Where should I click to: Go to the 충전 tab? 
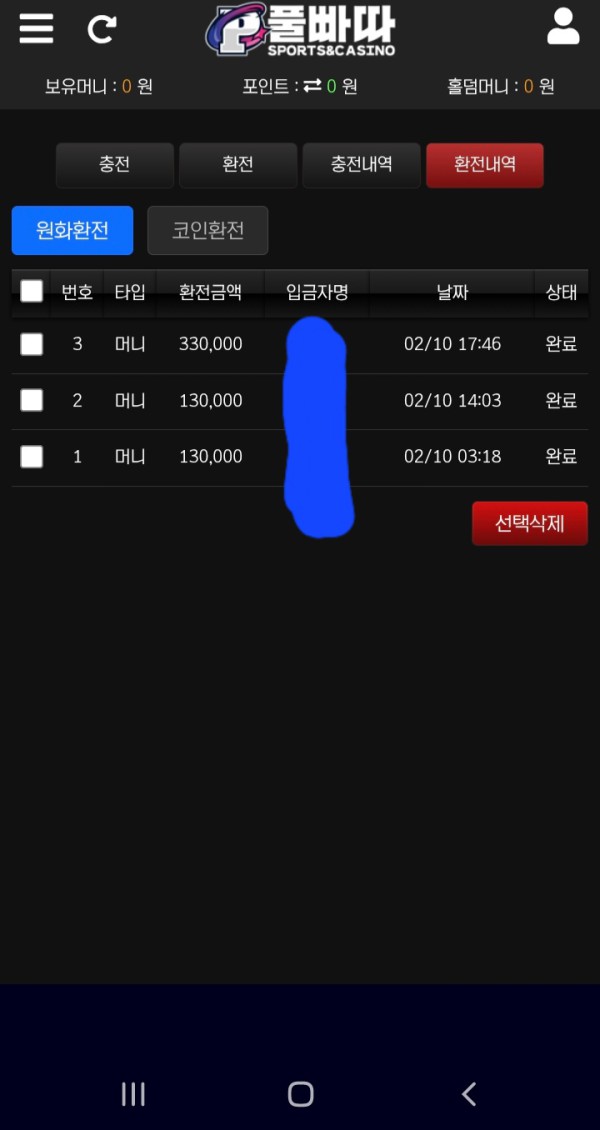pos(115,165)
